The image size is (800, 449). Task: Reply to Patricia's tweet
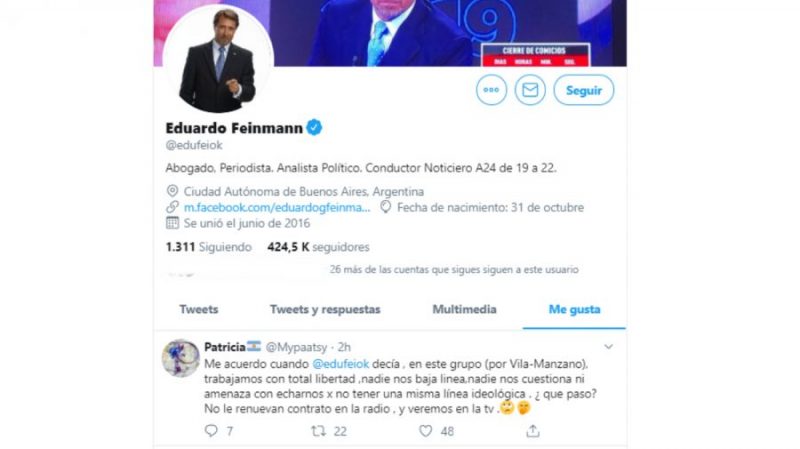coord(211,431)
